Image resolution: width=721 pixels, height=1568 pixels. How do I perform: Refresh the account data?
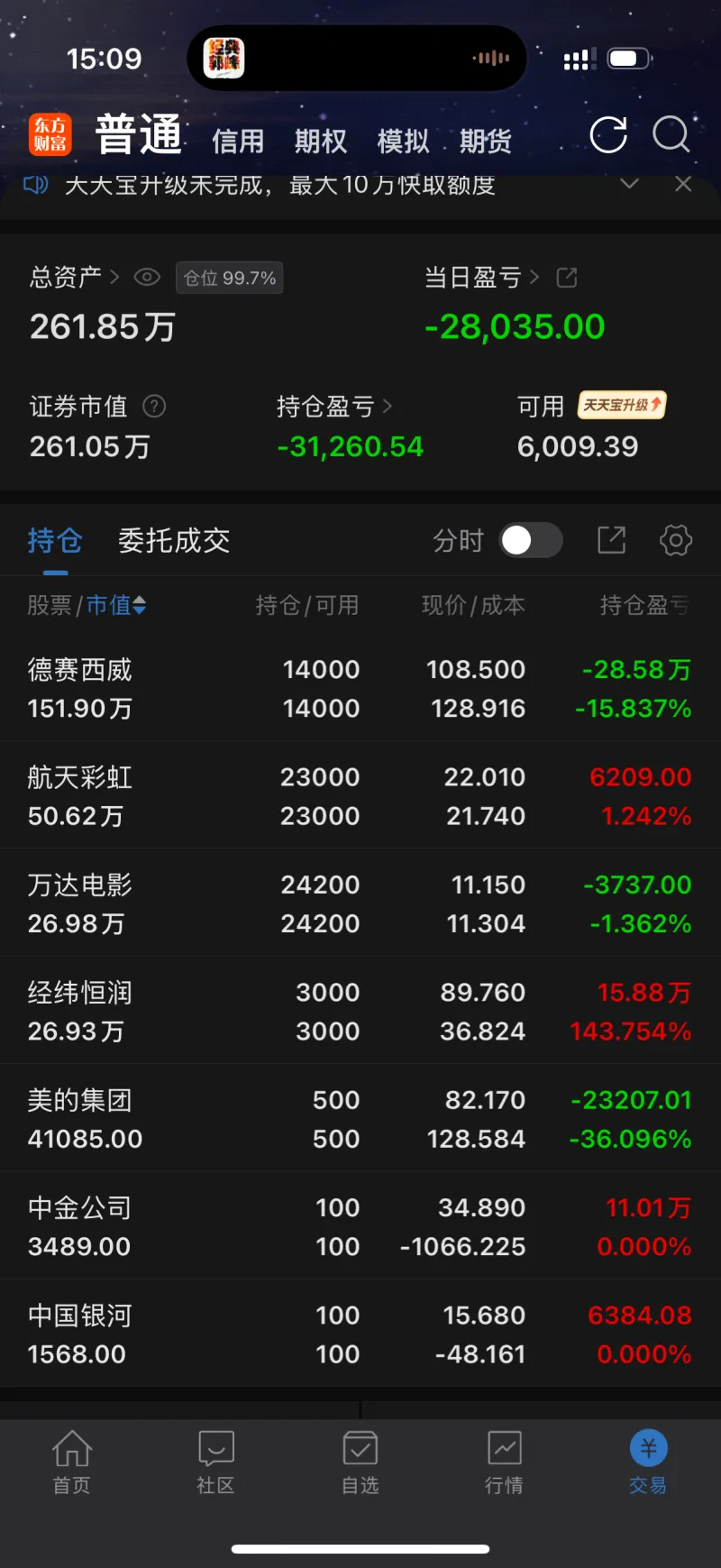(x=608, y=135)
